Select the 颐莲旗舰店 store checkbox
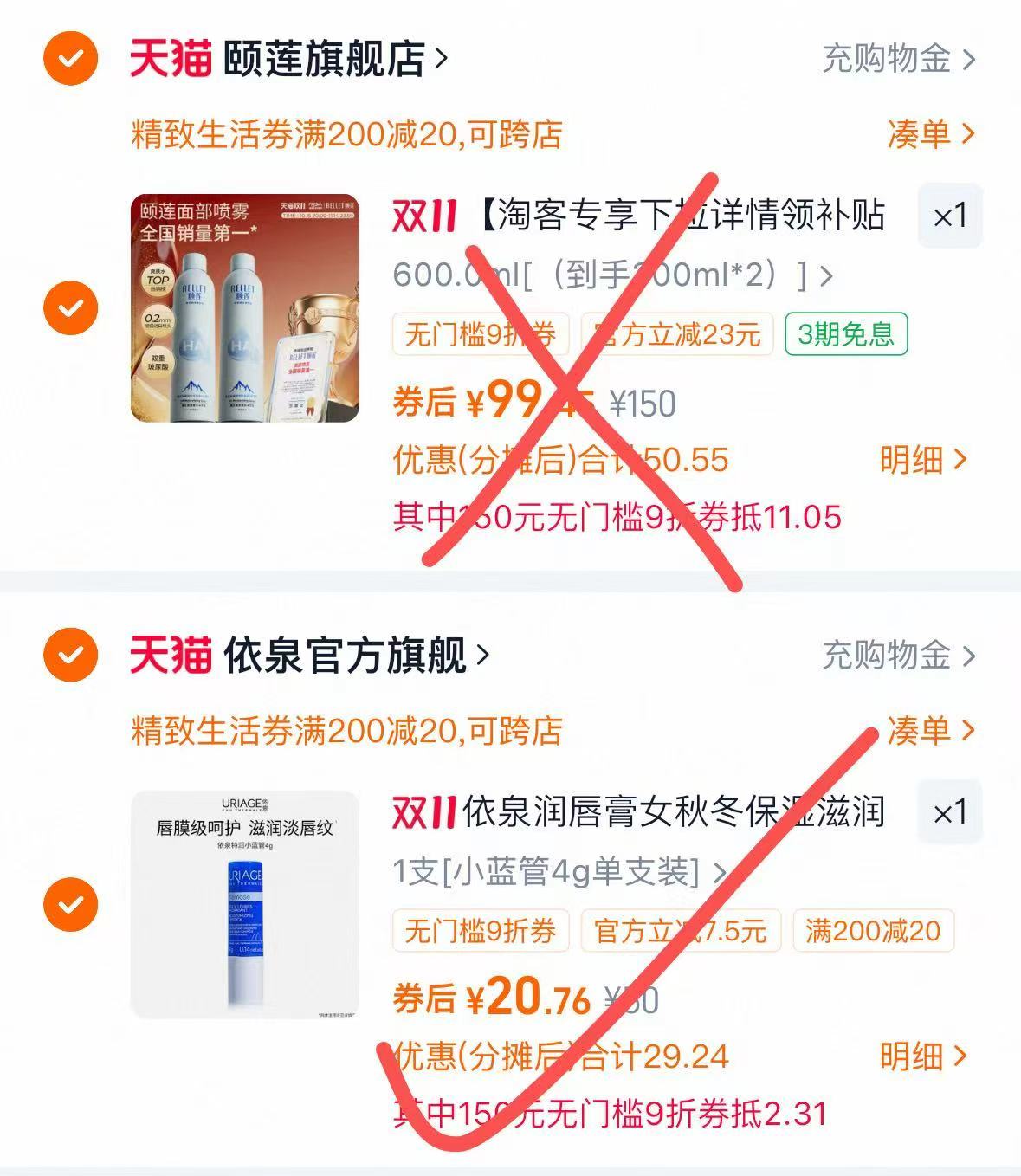The height and width of the screenshot is (1176, 1021). [69, 59]
